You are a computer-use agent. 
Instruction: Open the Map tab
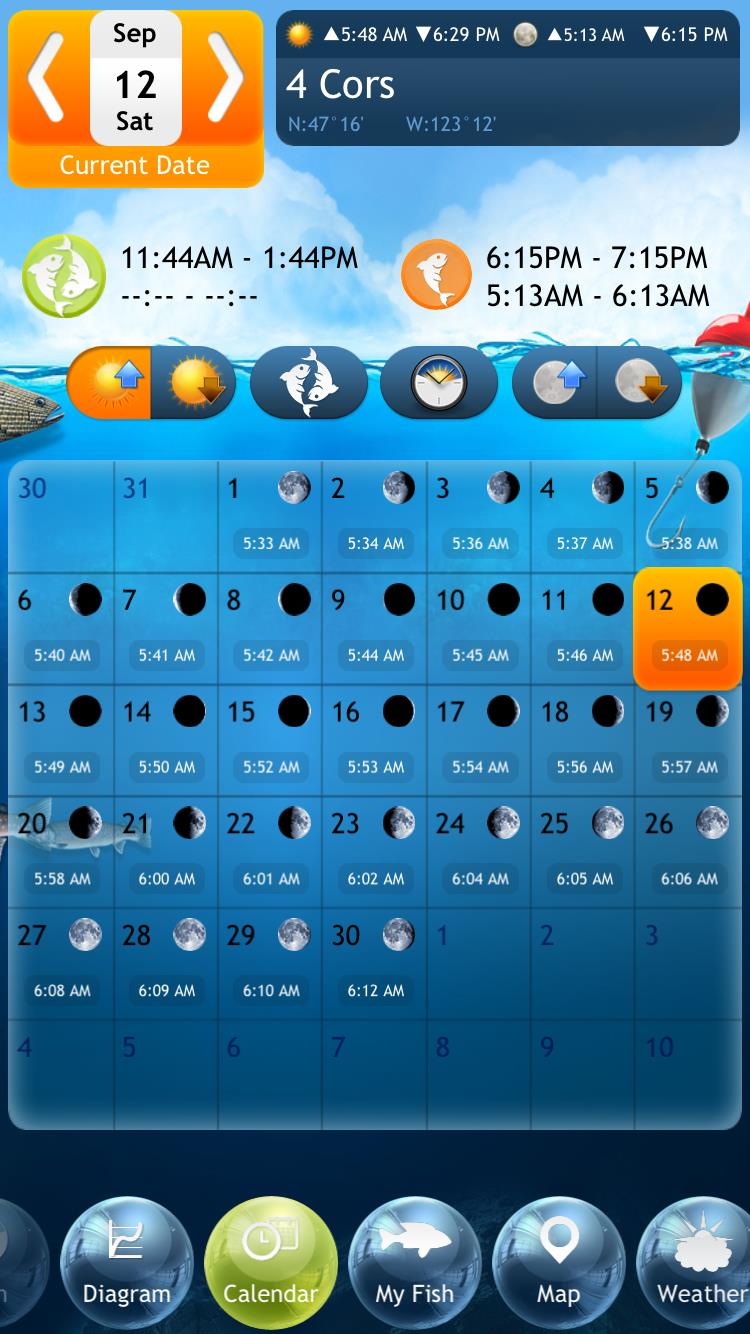(x=559, y=1264)
